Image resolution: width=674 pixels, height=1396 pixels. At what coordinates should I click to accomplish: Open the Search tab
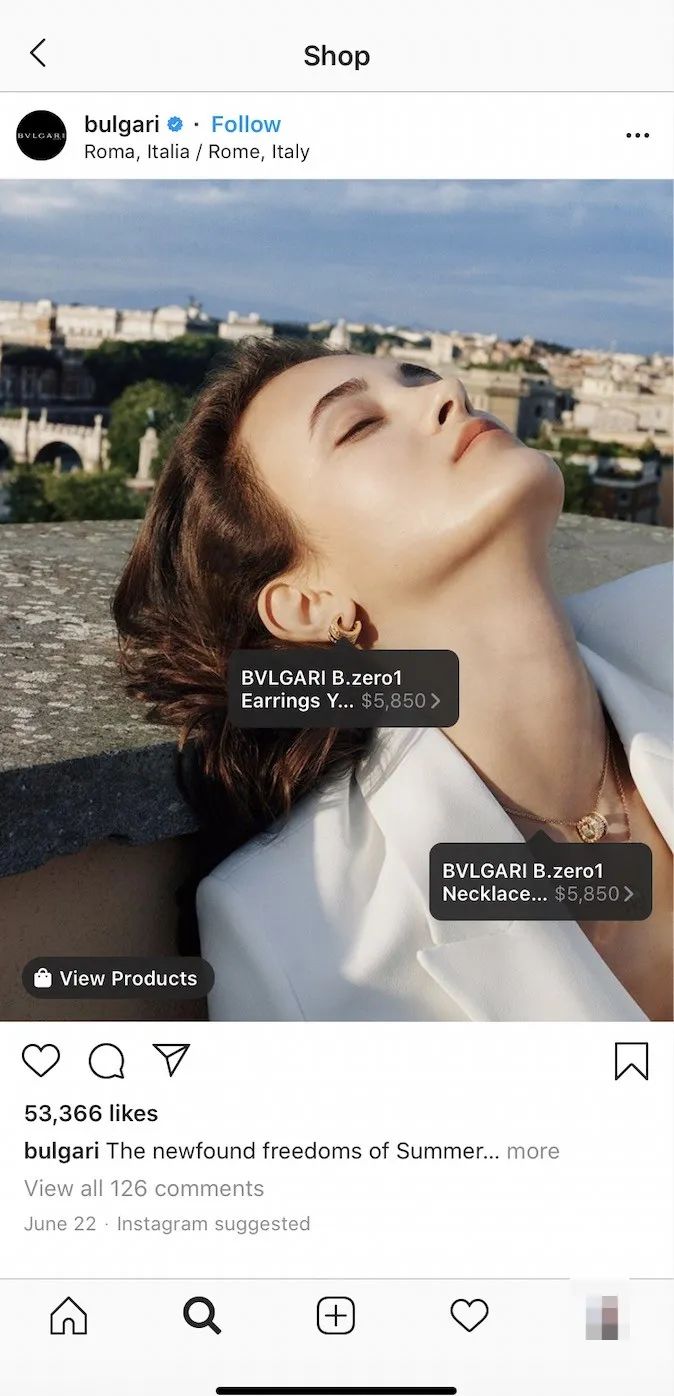click(202, 1316)
